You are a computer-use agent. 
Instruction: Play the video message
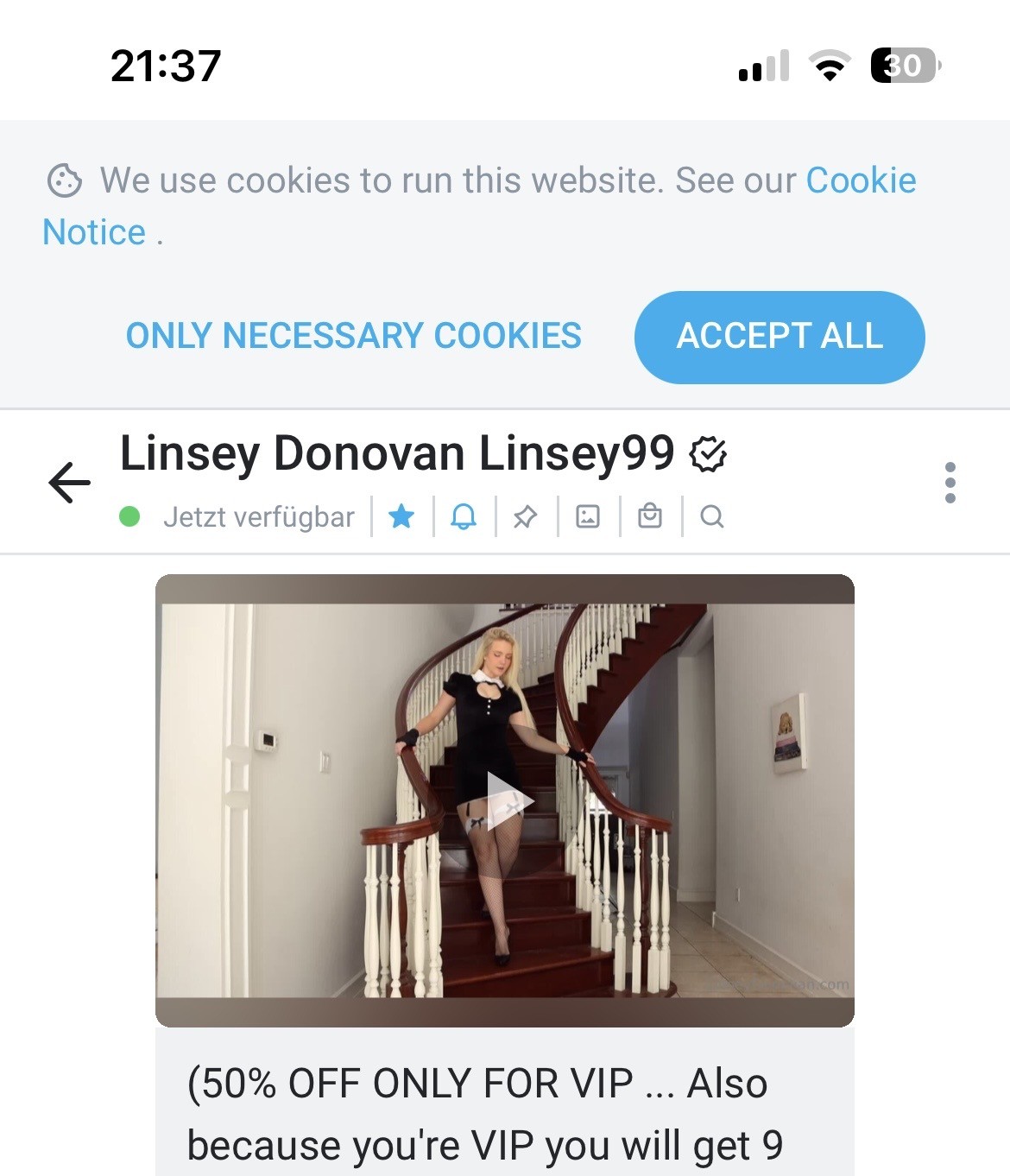point(508,800)
